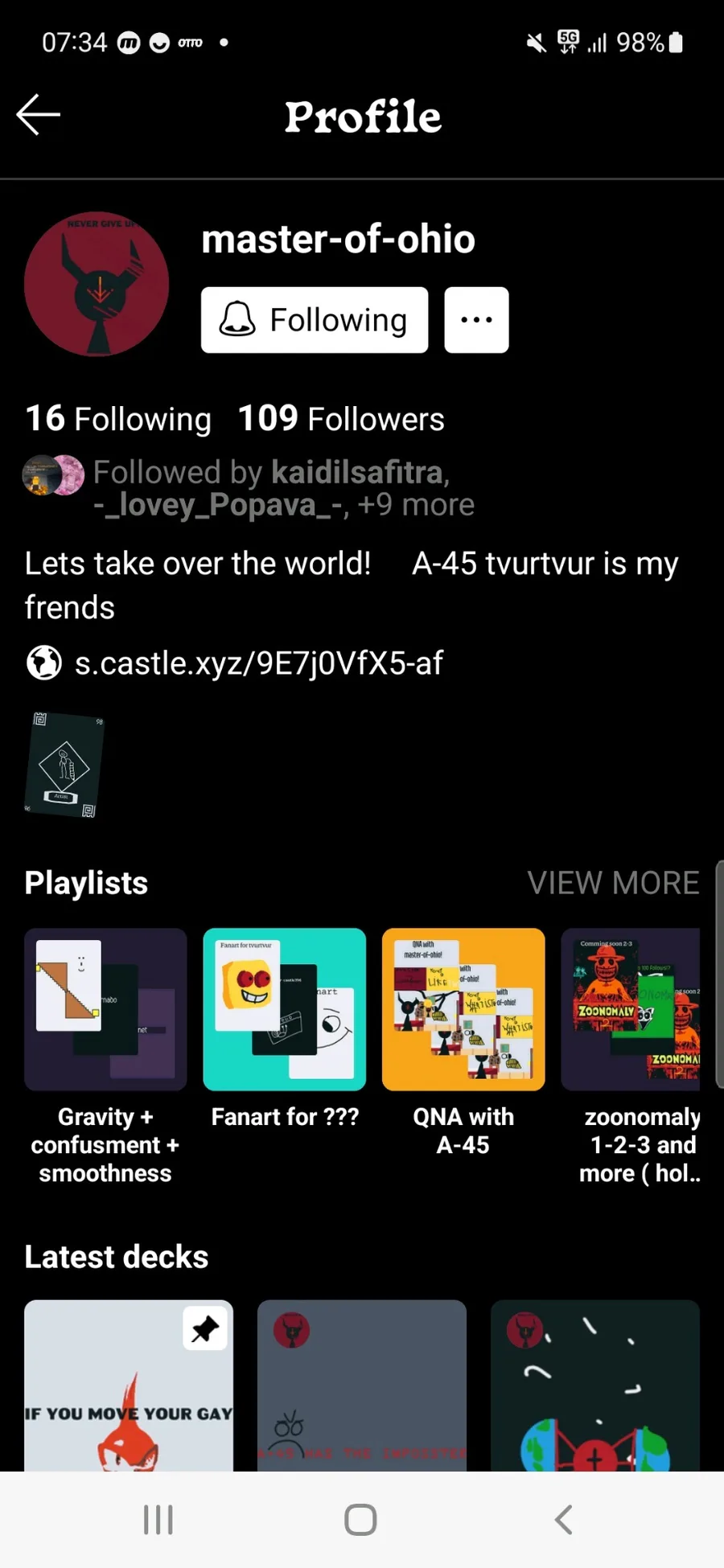The height and width of the screenshot is (1568, 724).
Task: Open the card thumbnail below the profile link
Action: pyautogui.click(x=64, y=765)
